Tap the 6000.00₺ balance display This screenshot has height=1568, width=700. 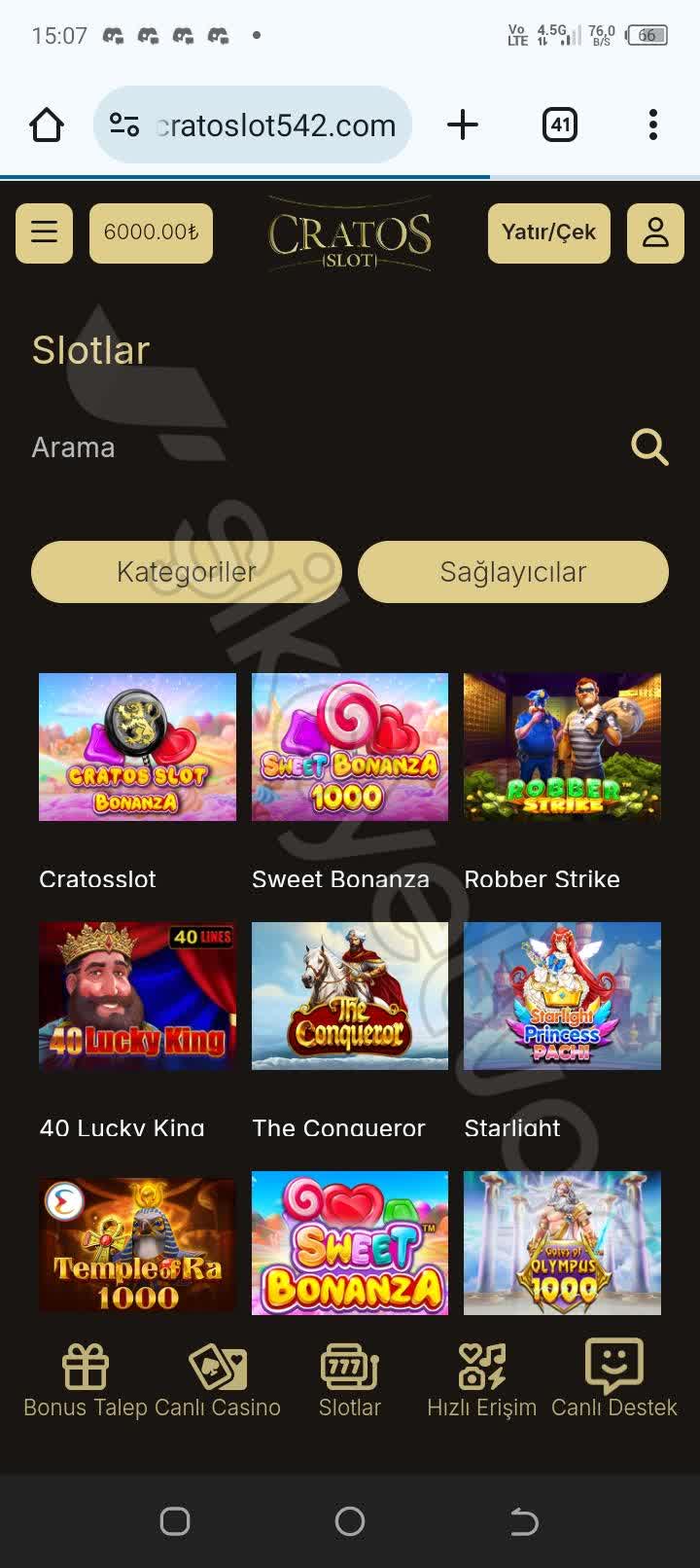point(151,232)
